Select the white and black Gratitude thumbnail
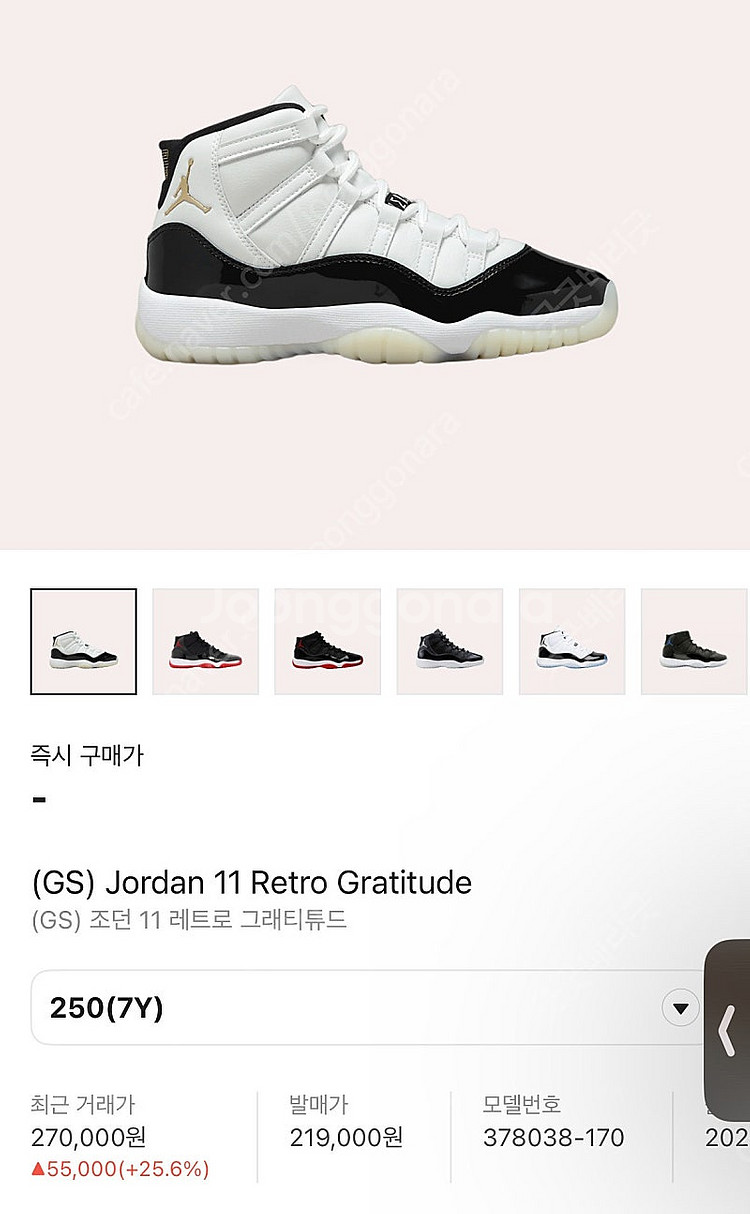This screenshot has height=1214, width=750. pos(84,641)
